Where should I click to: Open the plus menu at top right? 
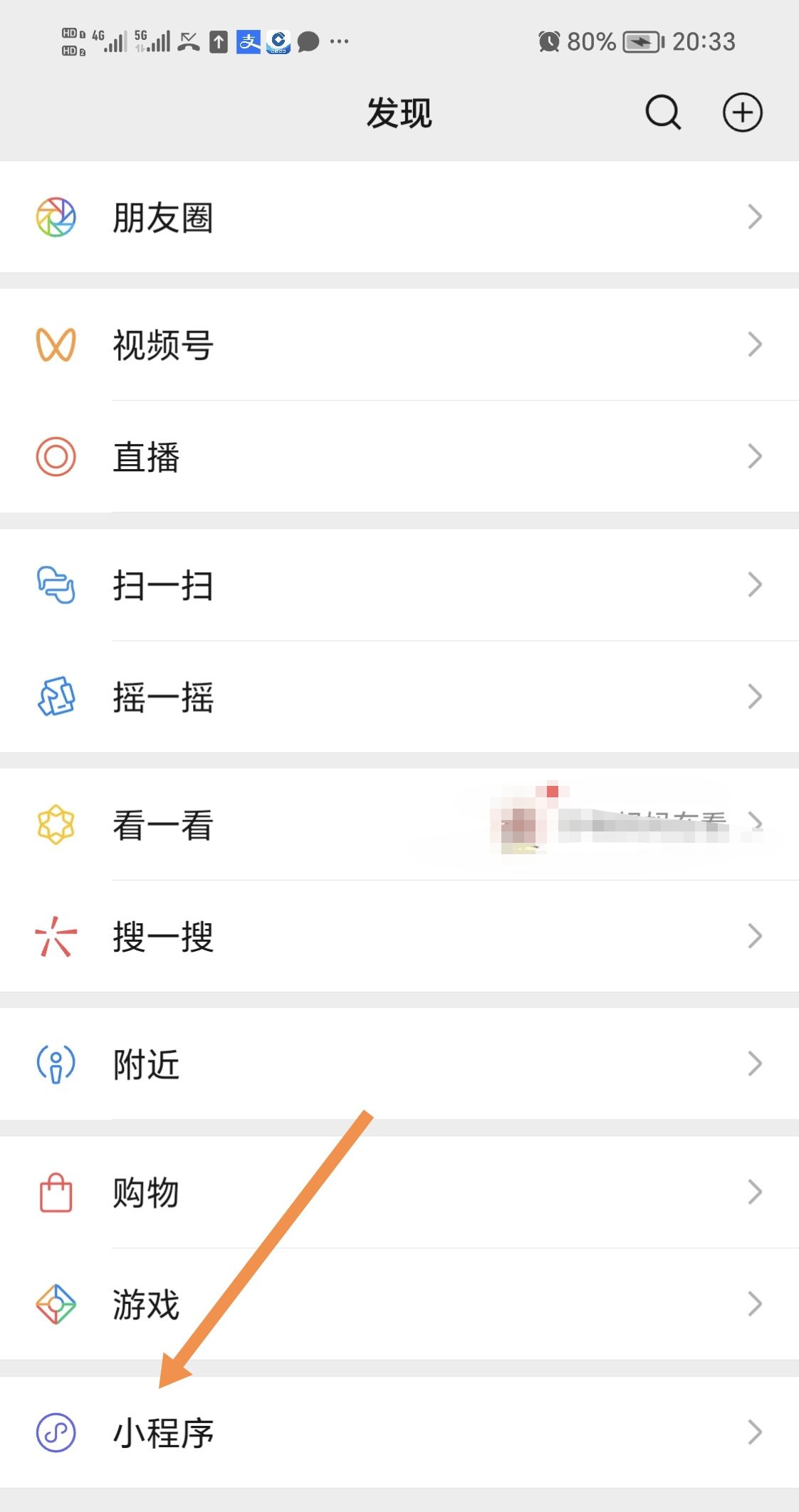point(743,112)
